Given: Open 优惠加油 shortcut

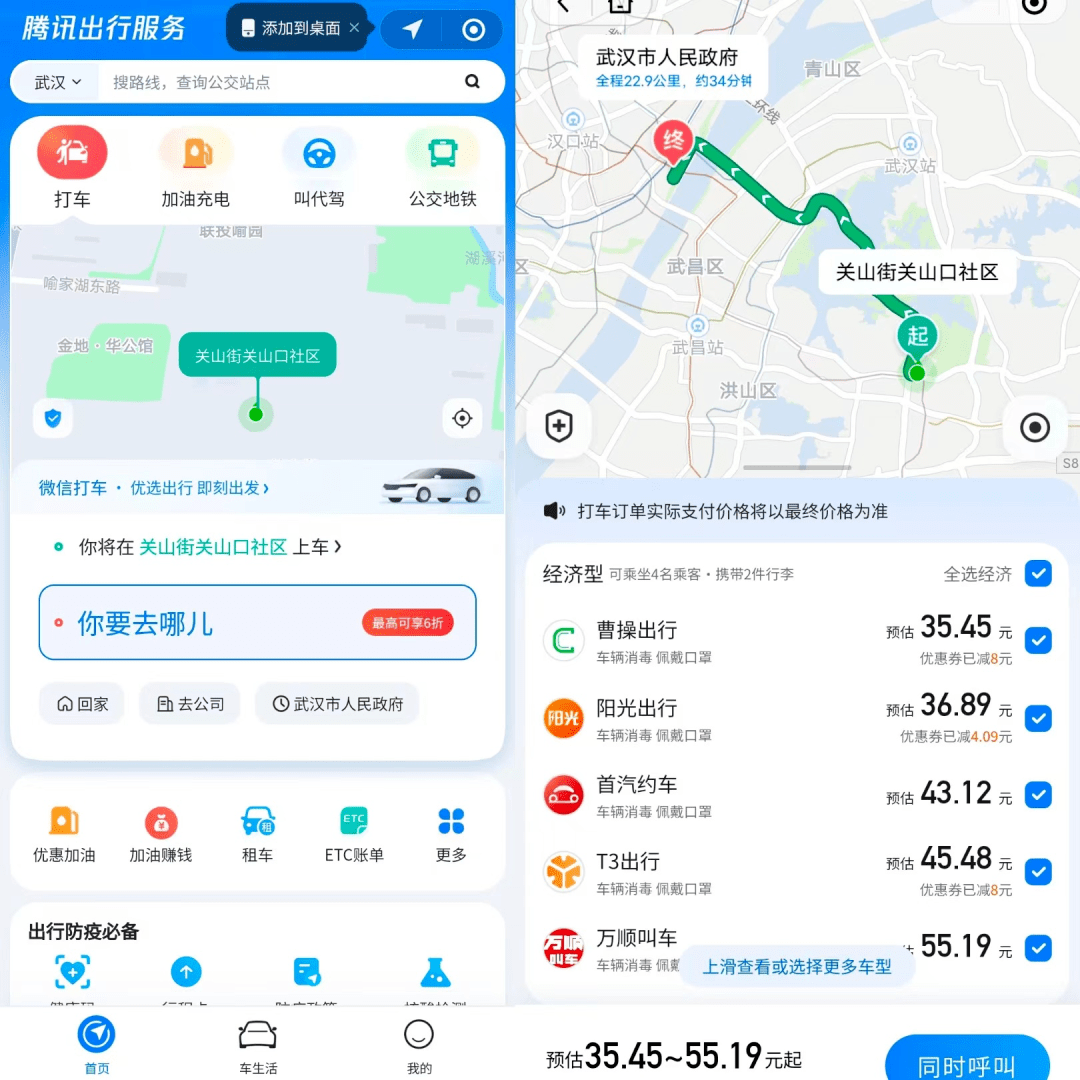Looking at the screenshot, I should tap(64, 835).
